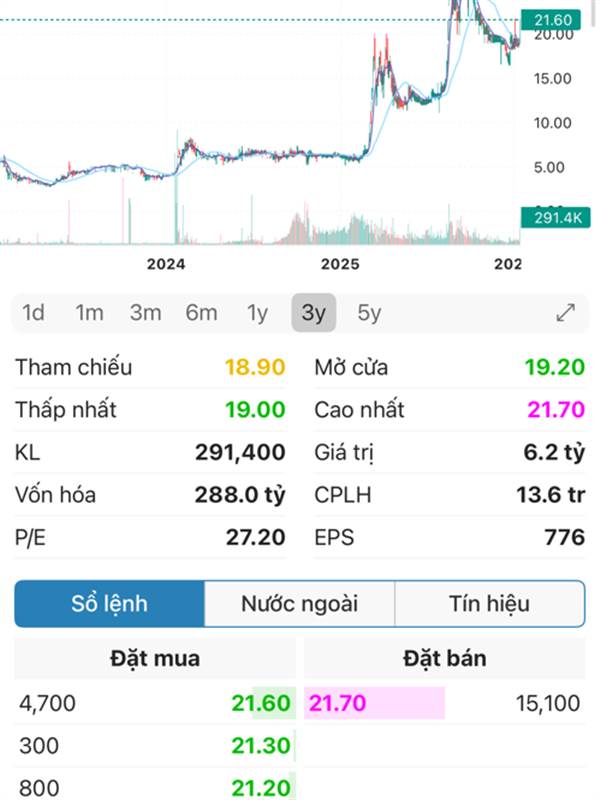Expand the chart to fullscreen
The height and width of the screenshot is (800, 600).
(x=566, y=313)
